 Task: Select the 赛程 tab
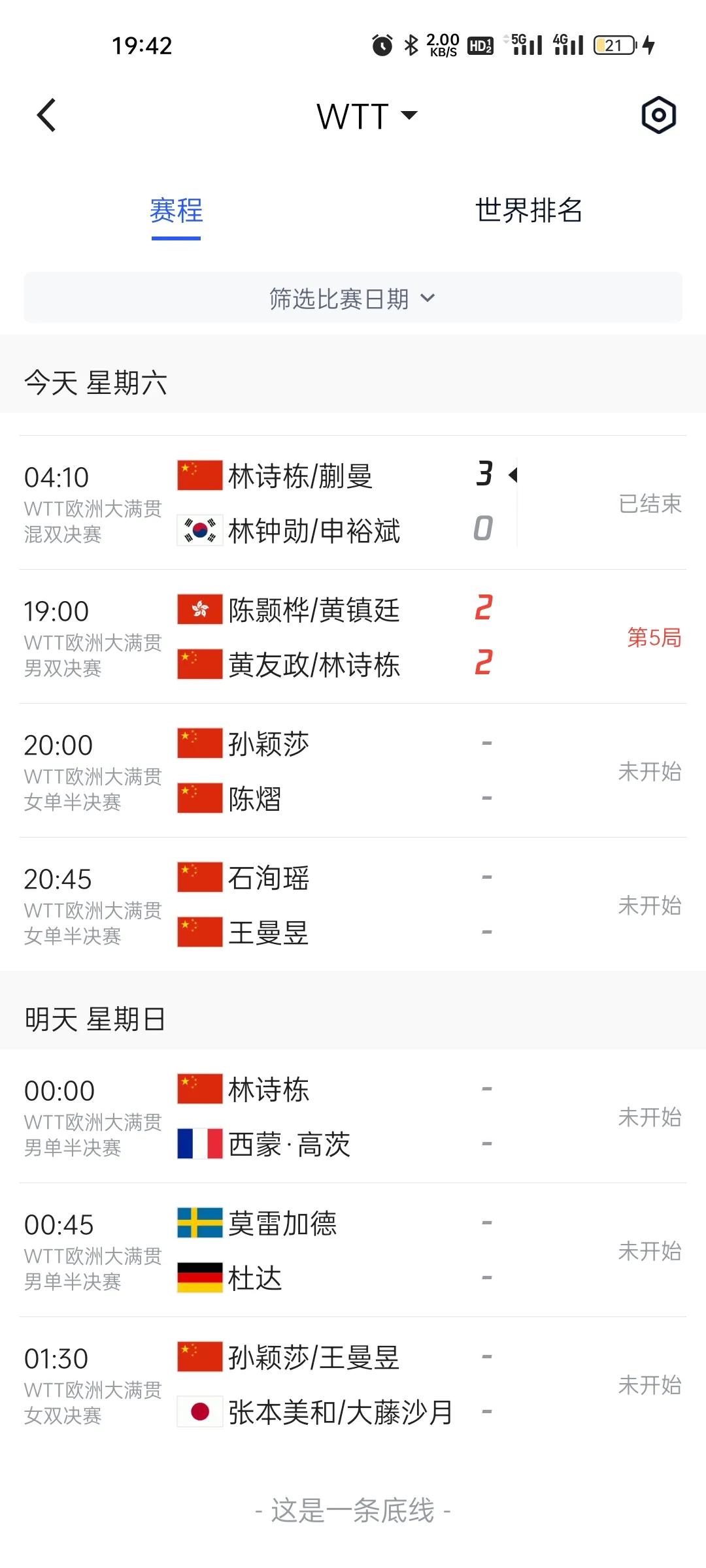tap(176, 210)
